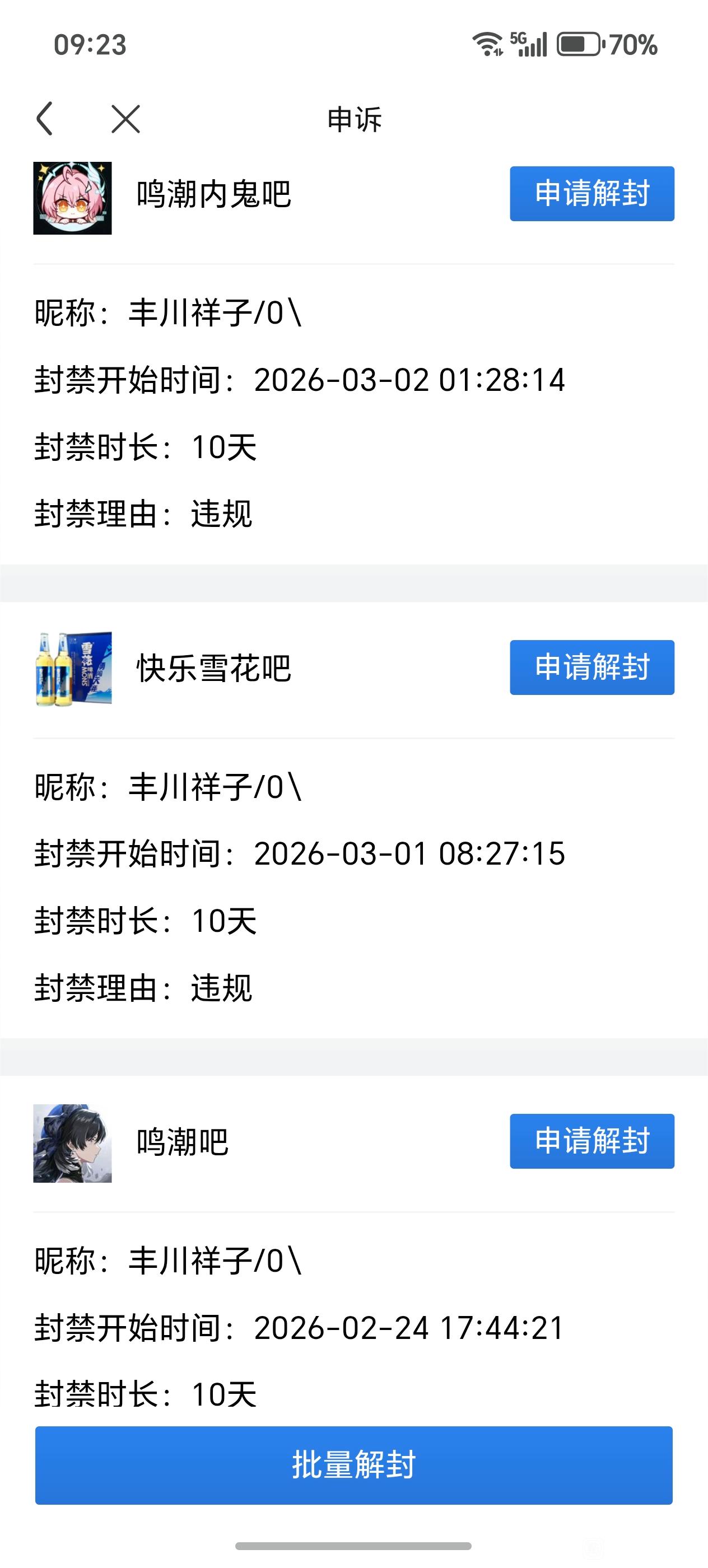This screenshot has width=708, height=1568.
Task: Tap 申请解封 for 鸣潮内鬼吧
Action: point(591,194)
